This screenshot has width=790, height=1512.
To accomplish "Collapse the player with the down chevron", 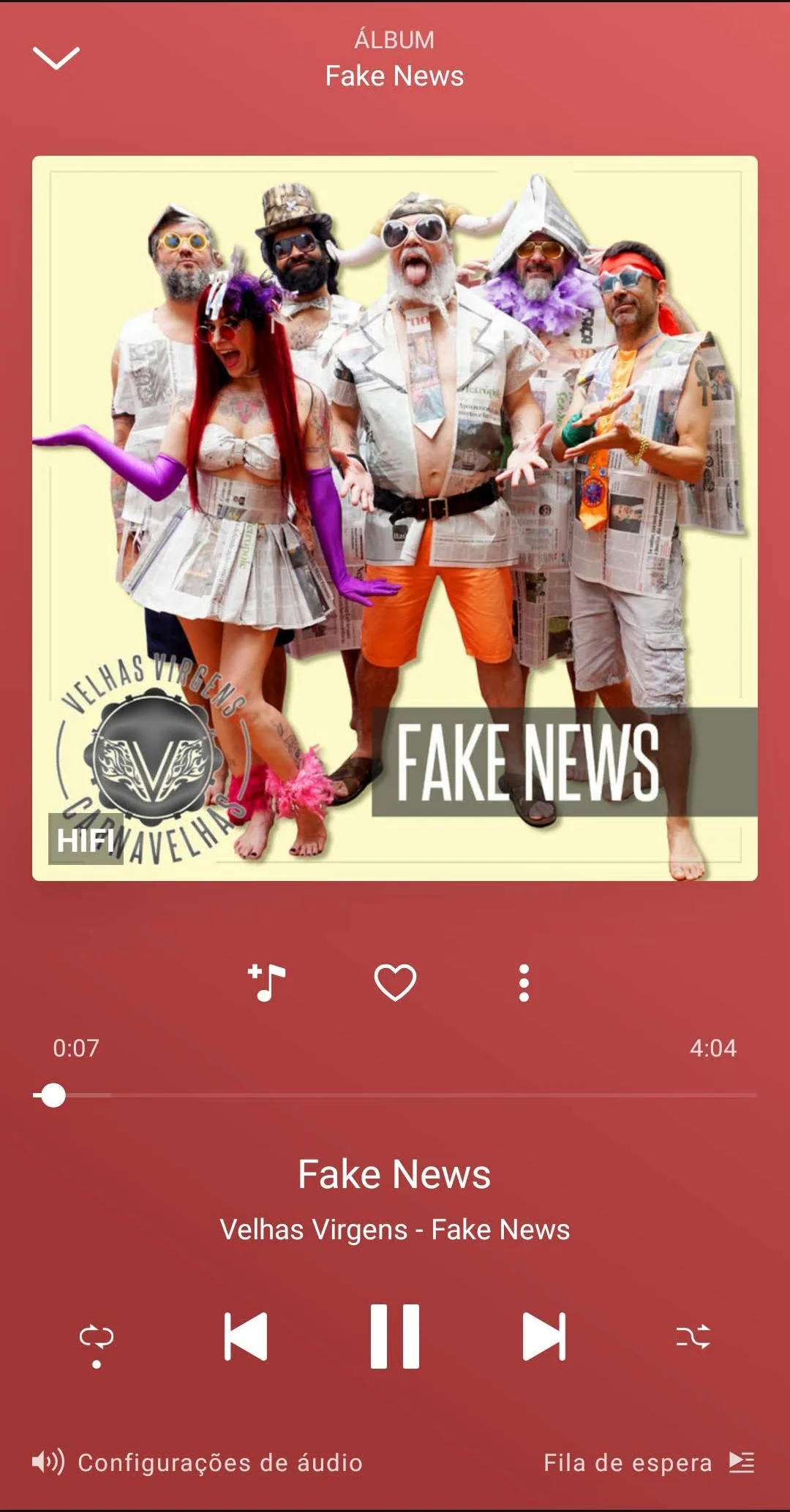I will pyautogui.click(x=56, y=58).
